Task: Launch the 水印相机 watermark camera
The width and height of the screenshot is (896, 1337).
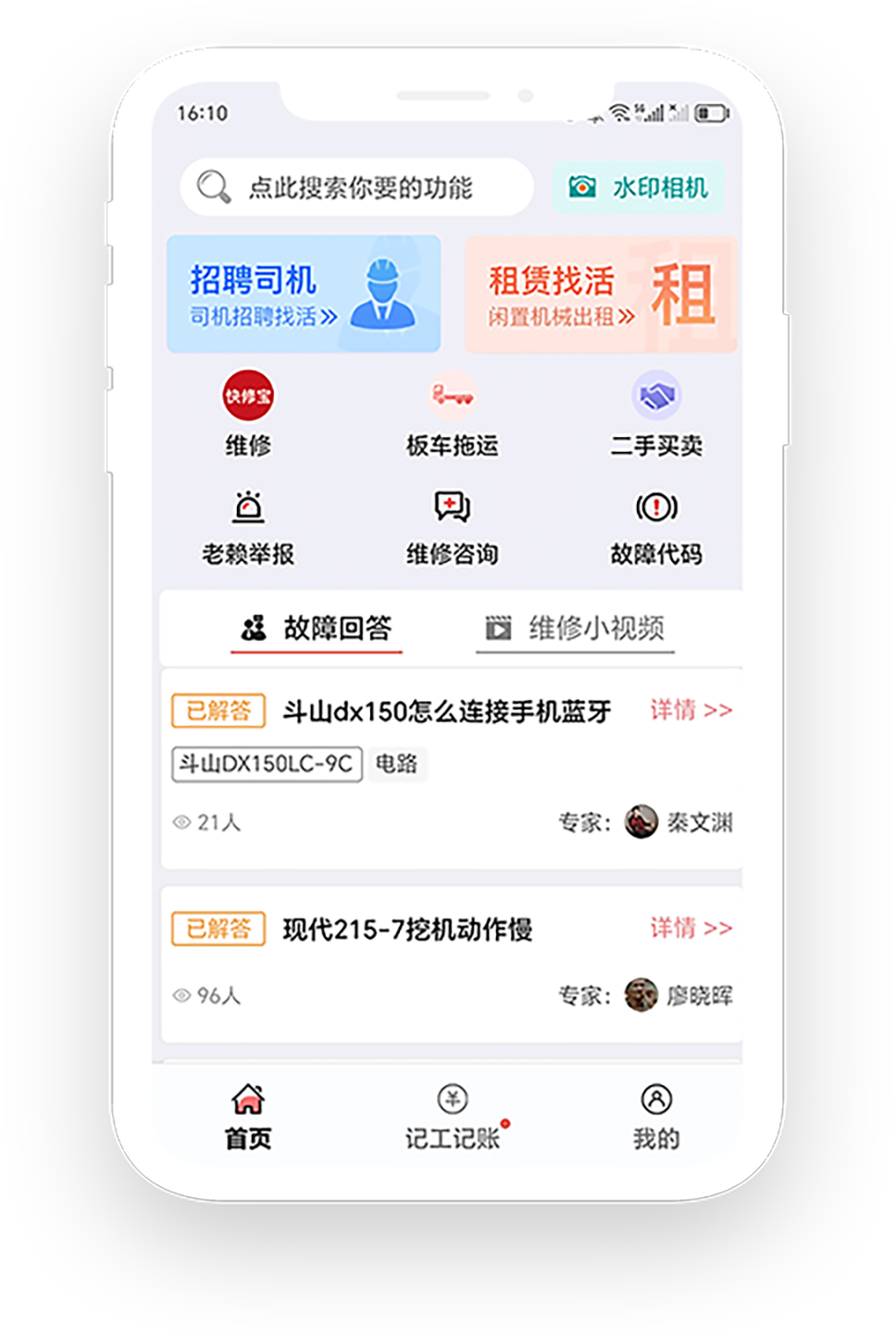Action: point(639,188)
